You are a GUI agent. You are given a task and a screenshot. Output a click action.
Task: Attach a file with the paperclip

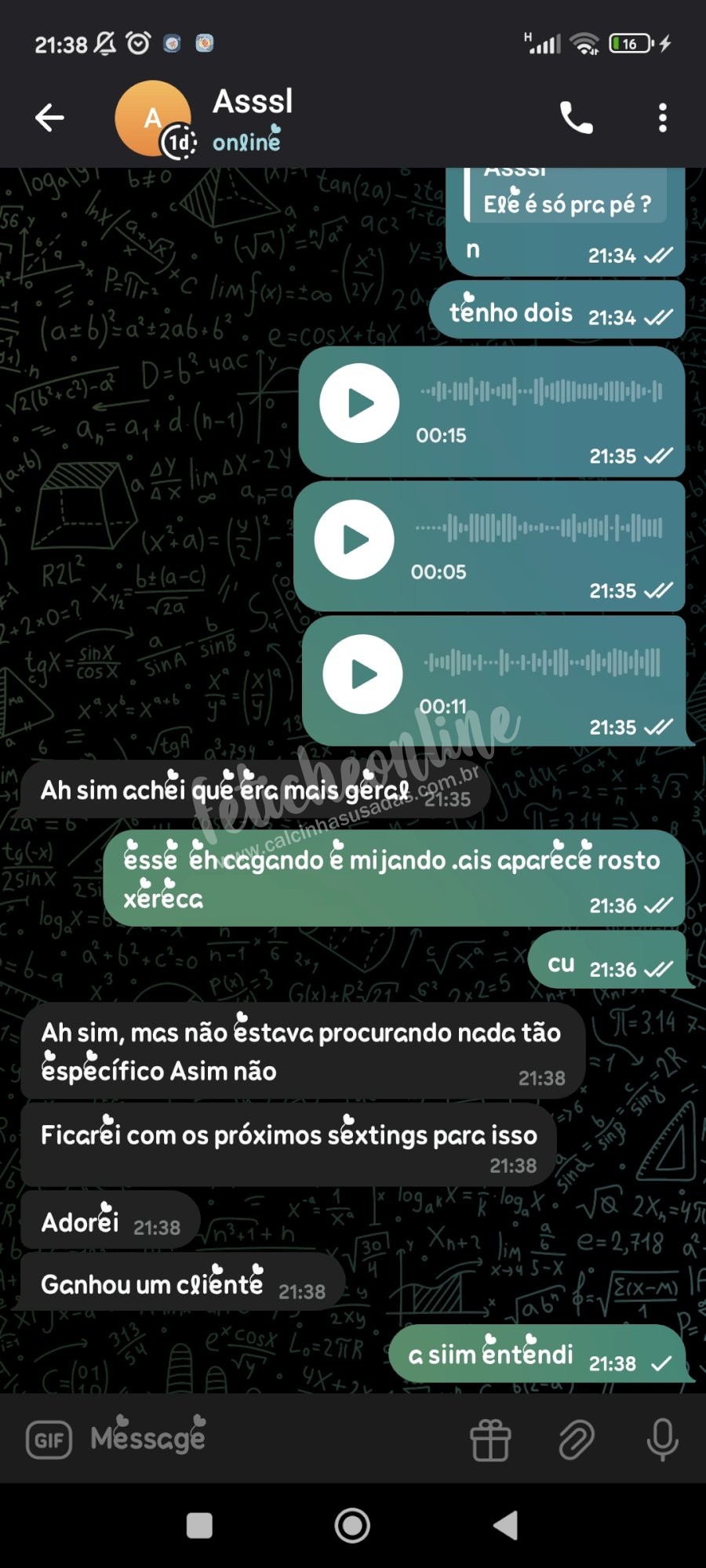pos(577,1441)
